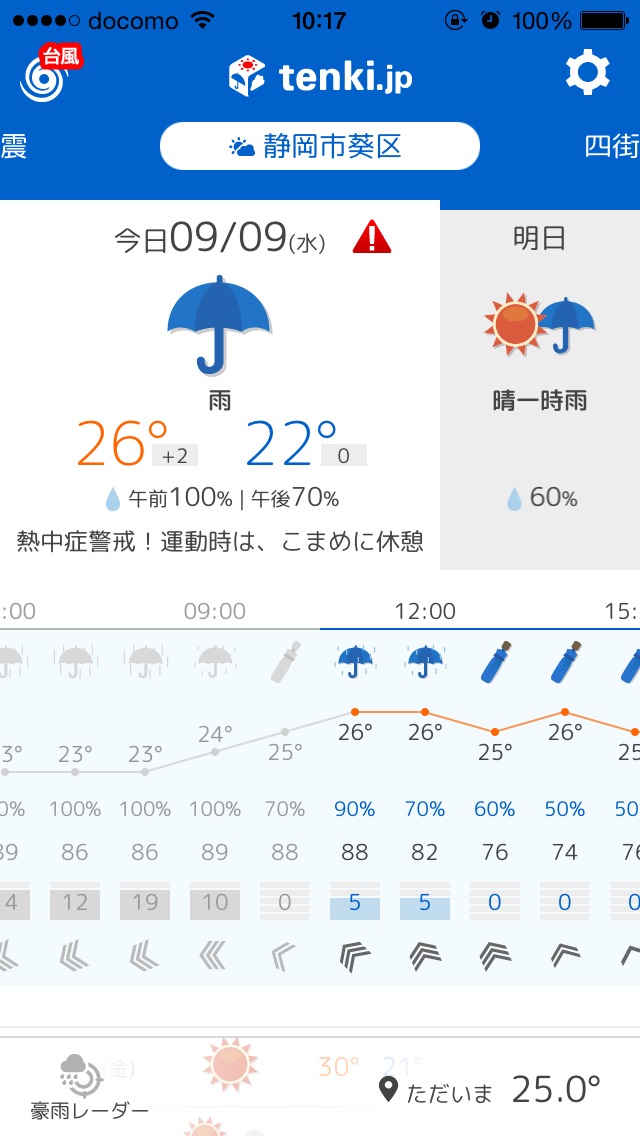The height and width of the screenshot is (1136, 640).
Task: Tap the ただいま current temperature button
Action: pyautogui.click(x=490, y=1090)
